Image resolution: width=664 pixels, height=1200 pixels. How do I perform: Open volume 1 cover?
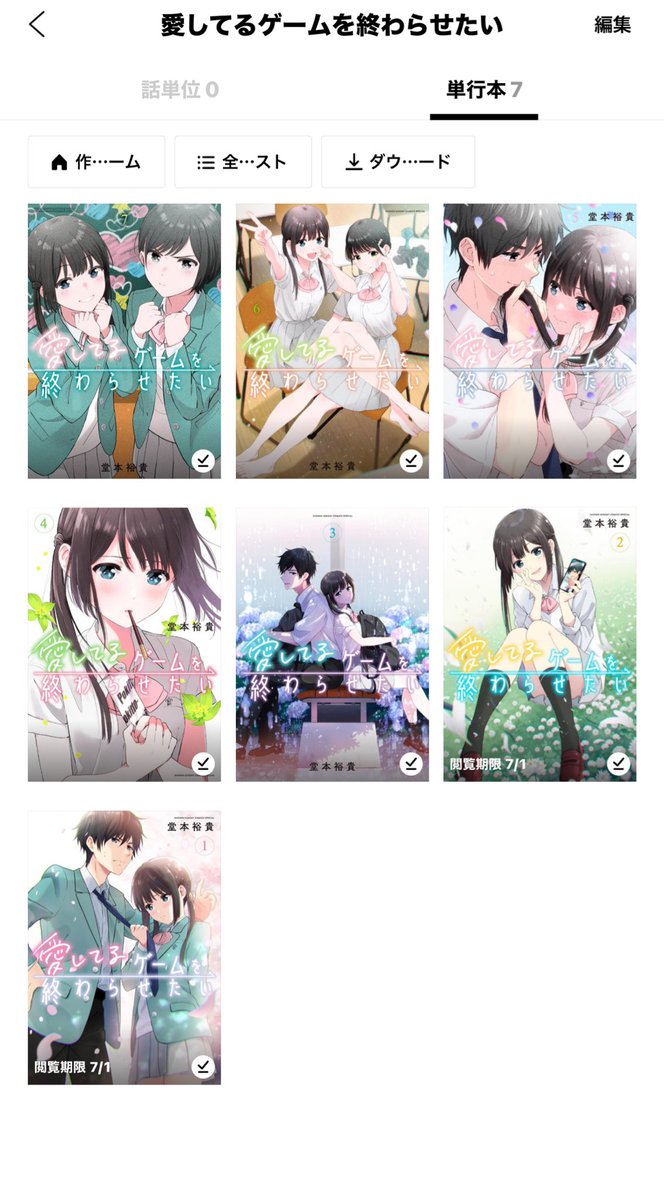(124, 947)
